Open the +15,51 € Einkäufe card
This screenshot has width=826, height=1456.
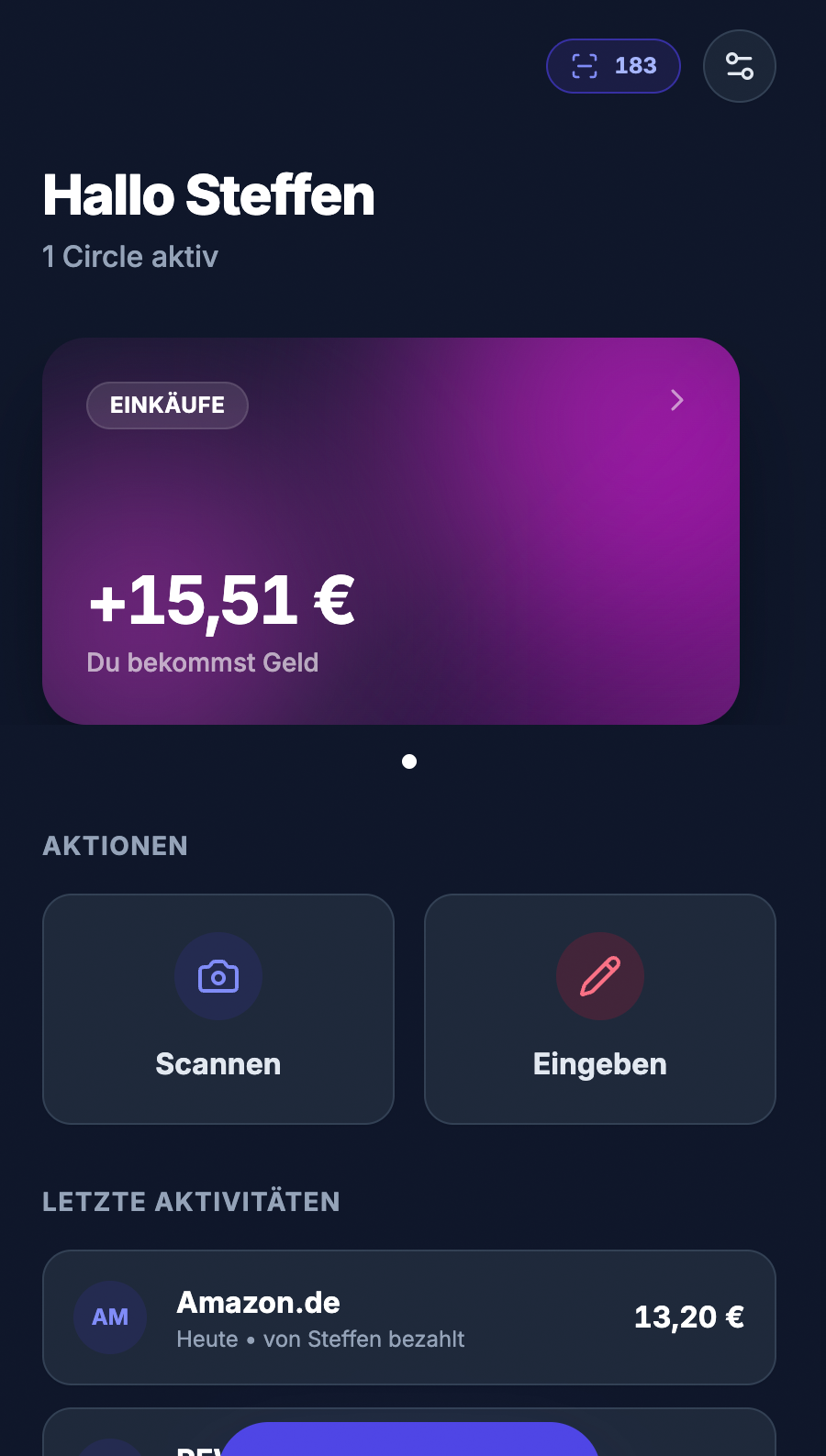(391, 530)
